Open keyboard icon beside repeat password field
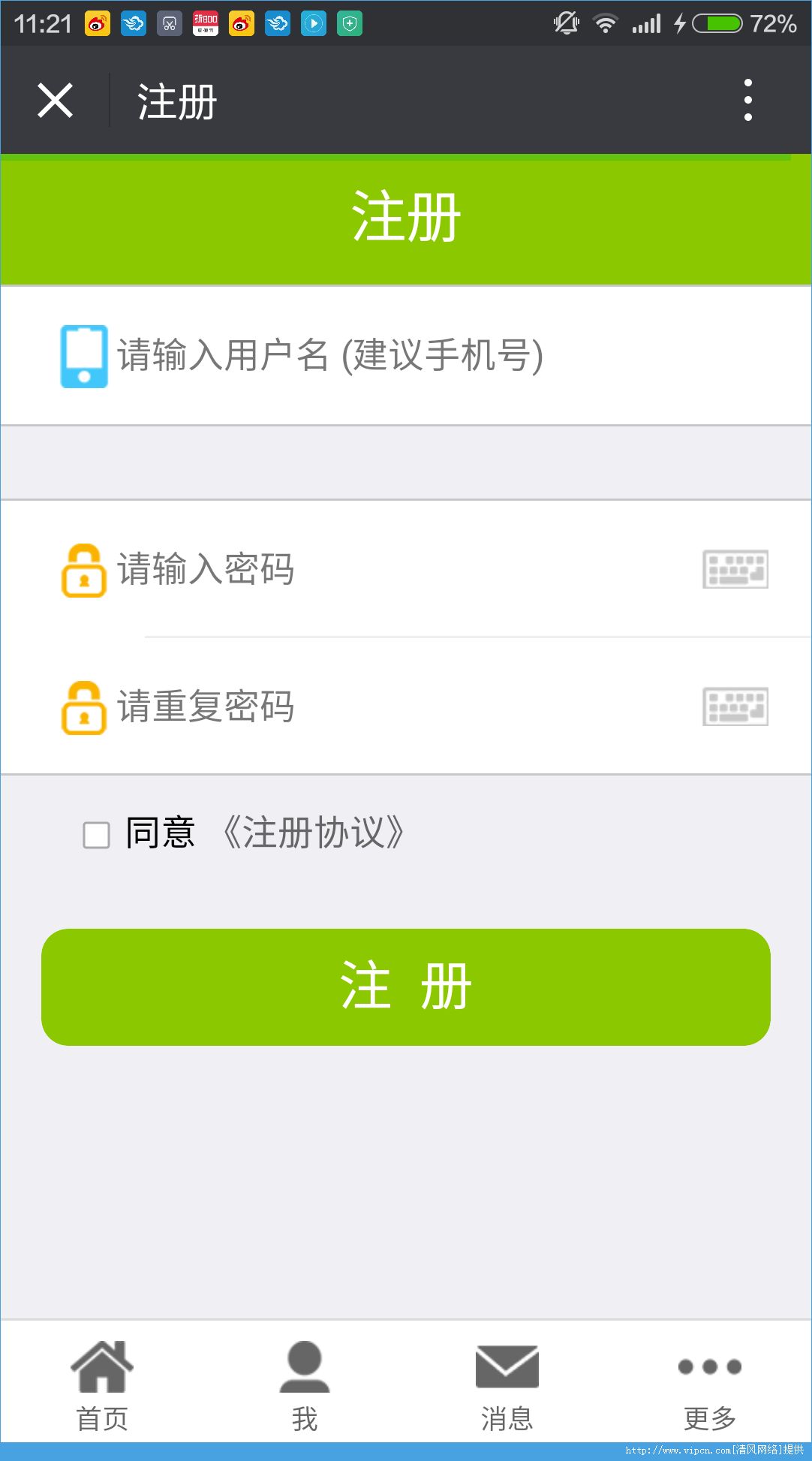The height and width of the screenshot is (1461, 812). click(735, 706)
